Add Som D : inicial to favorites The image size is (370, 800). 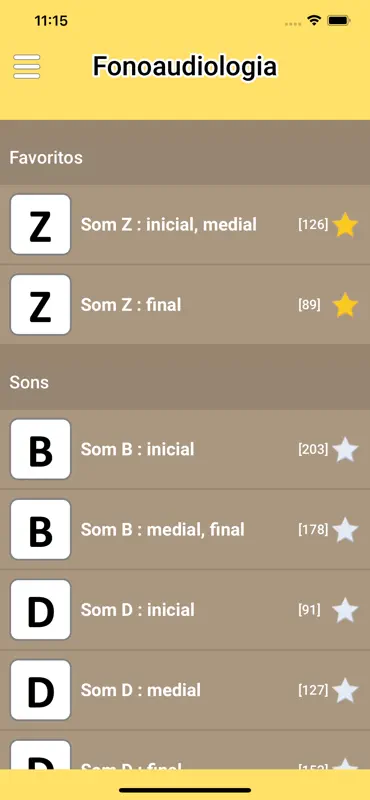point(345,610)
